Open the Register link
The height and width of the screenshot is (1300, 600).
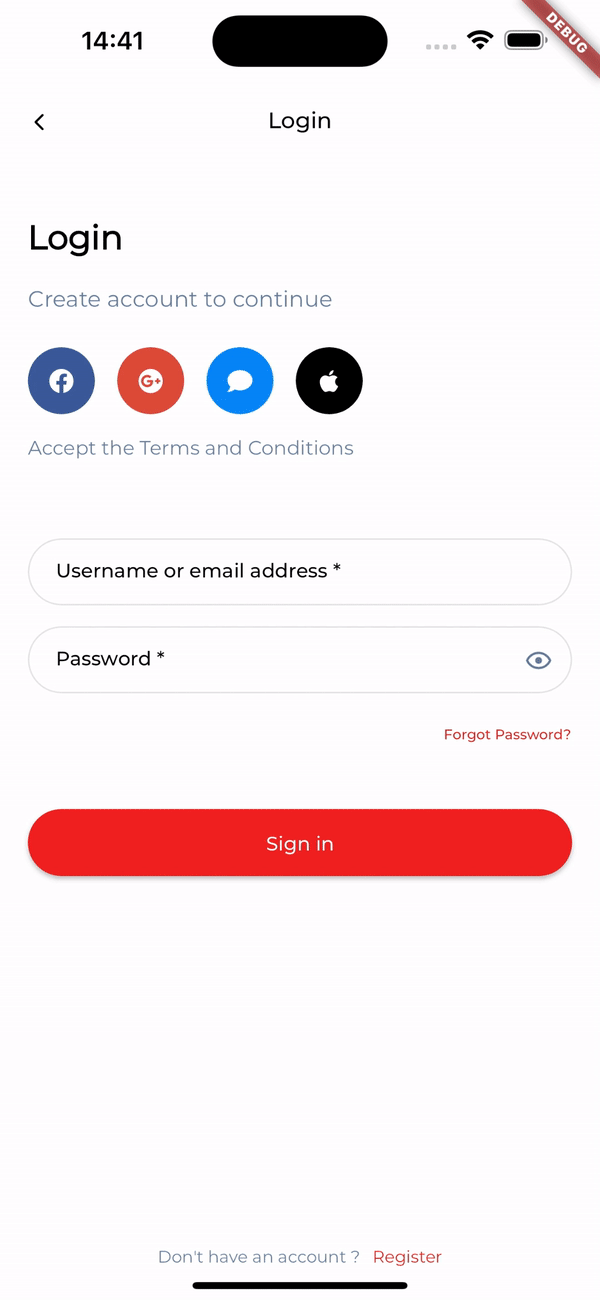pos(407,1257)
